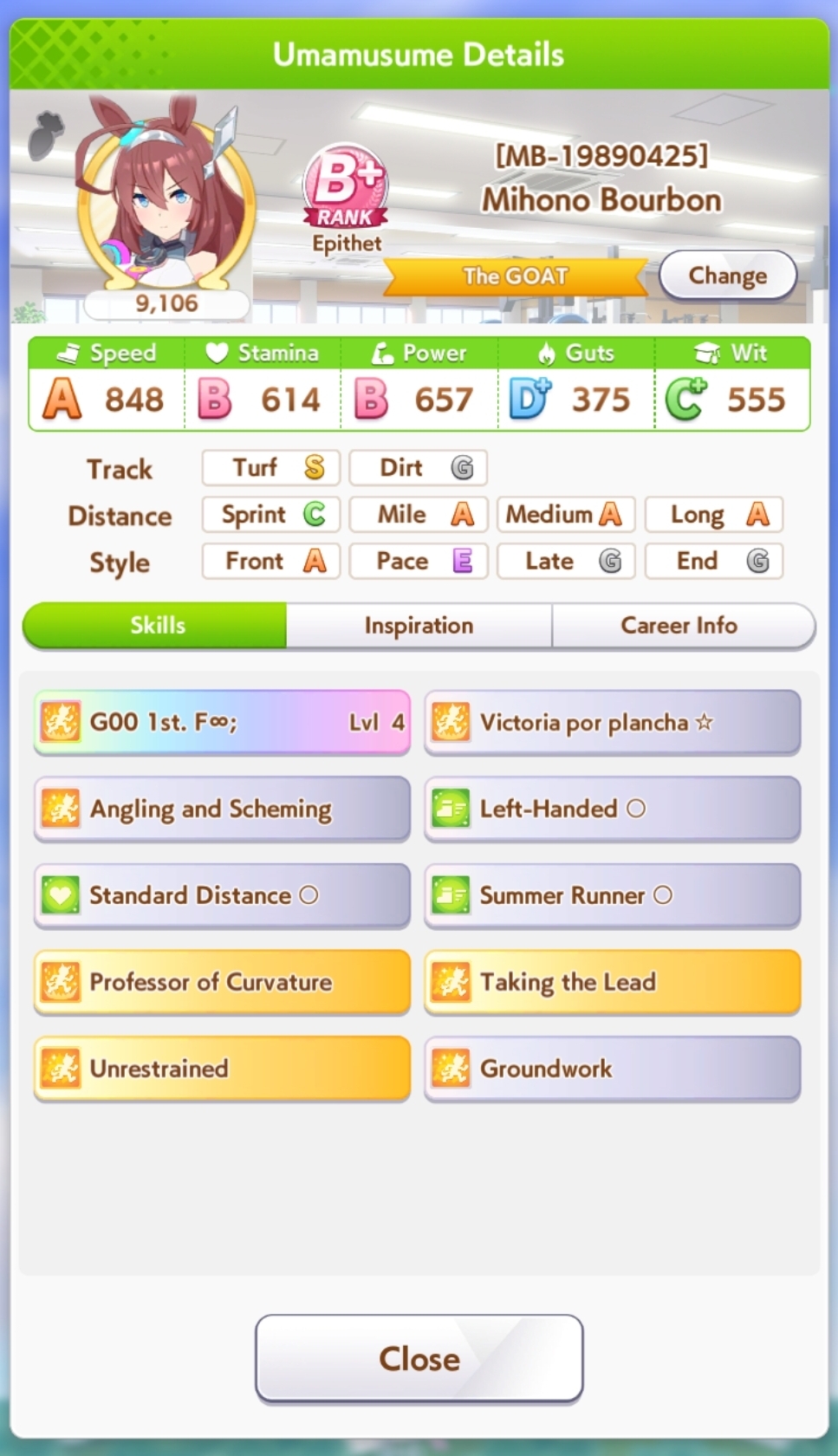Open the Groundwork skill details
Viewport: 838px width, 1456px height.
[x=612, y=1069]
